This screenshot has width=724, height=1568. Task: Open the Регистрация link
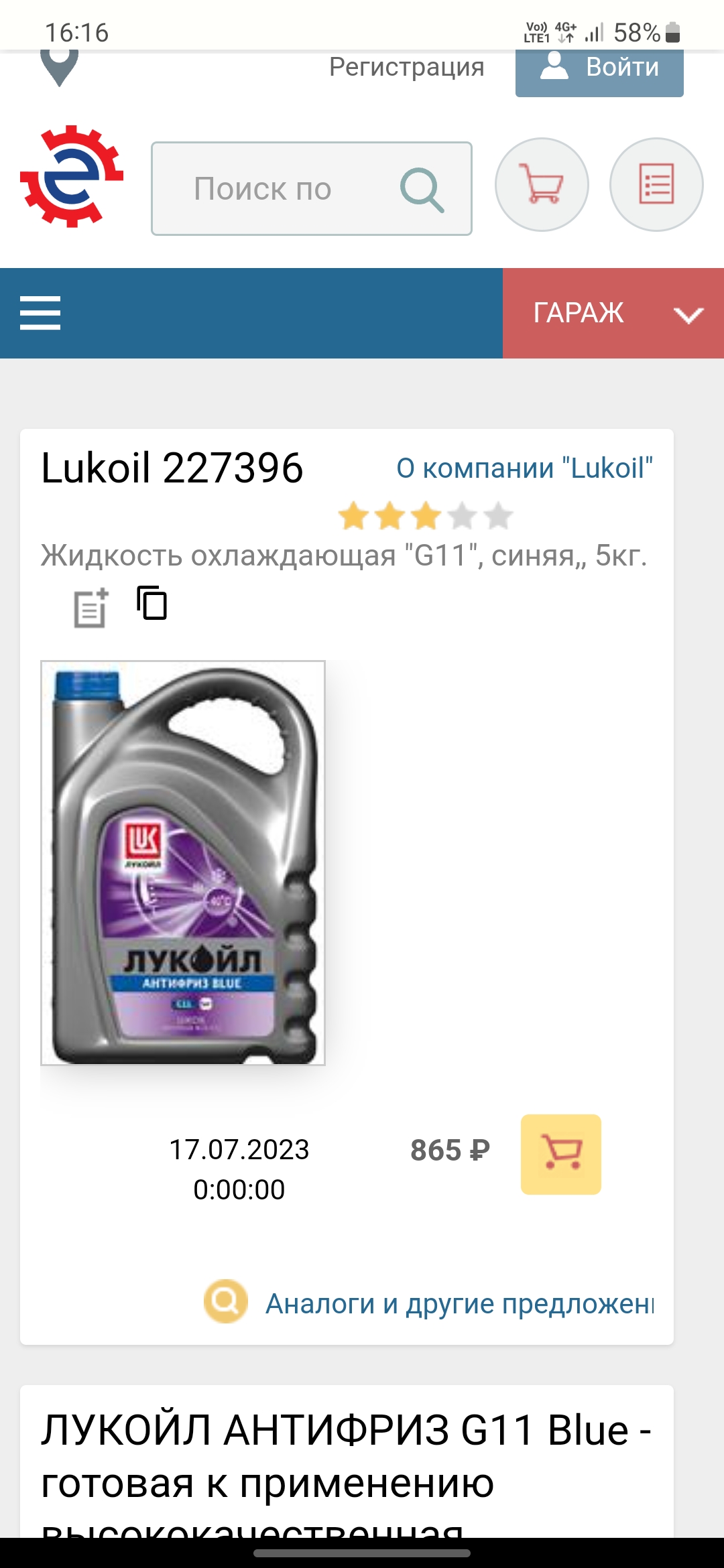(406, 67)
